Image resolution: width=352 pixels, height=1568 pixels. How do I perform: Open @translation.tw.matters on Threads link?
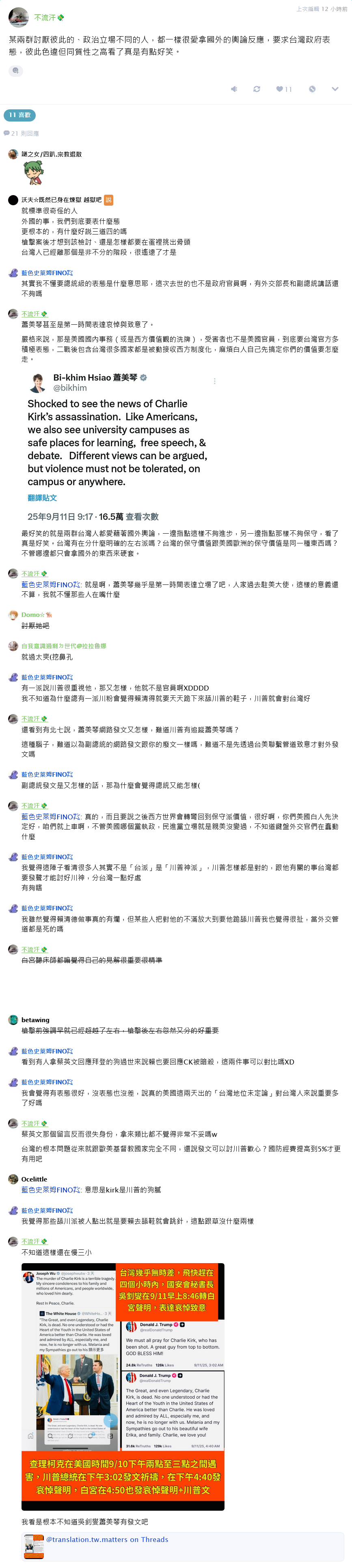tap(107, 1540)
